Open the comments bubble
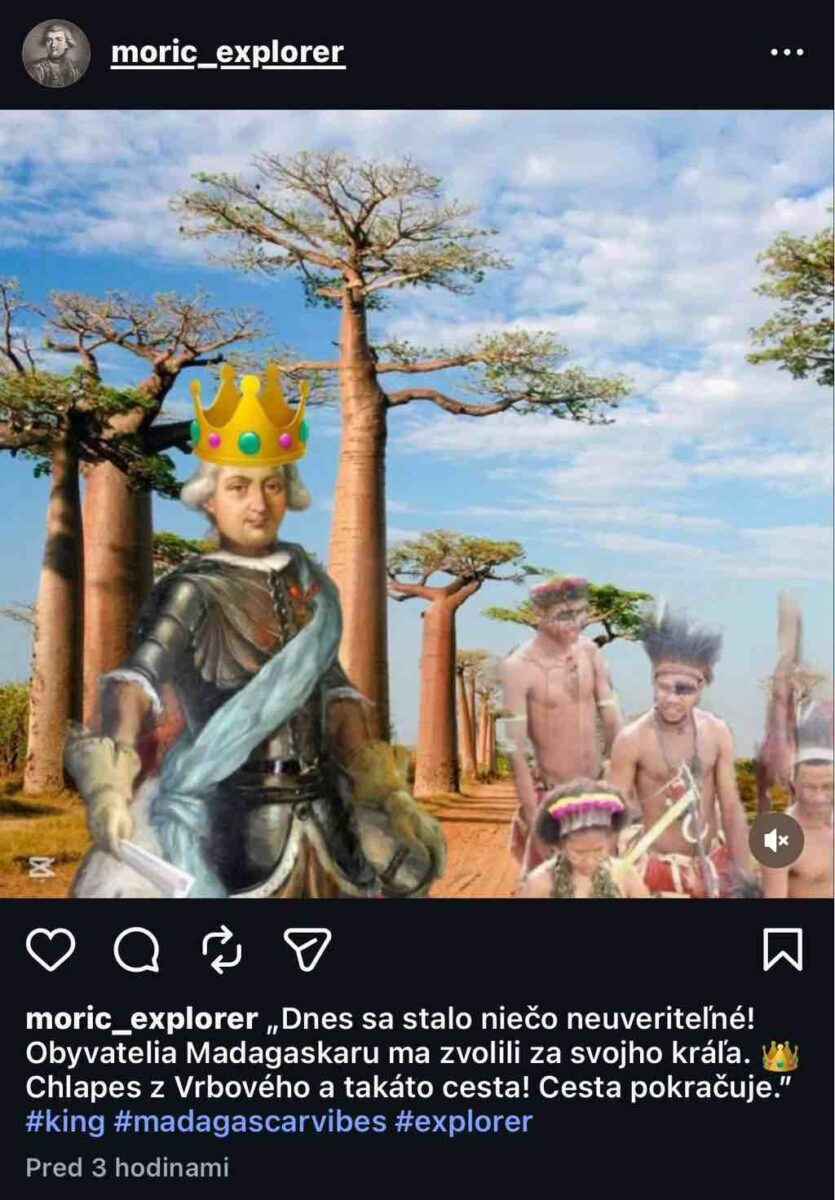Screen dimensions: 835x1200 (x=136, y=949)
